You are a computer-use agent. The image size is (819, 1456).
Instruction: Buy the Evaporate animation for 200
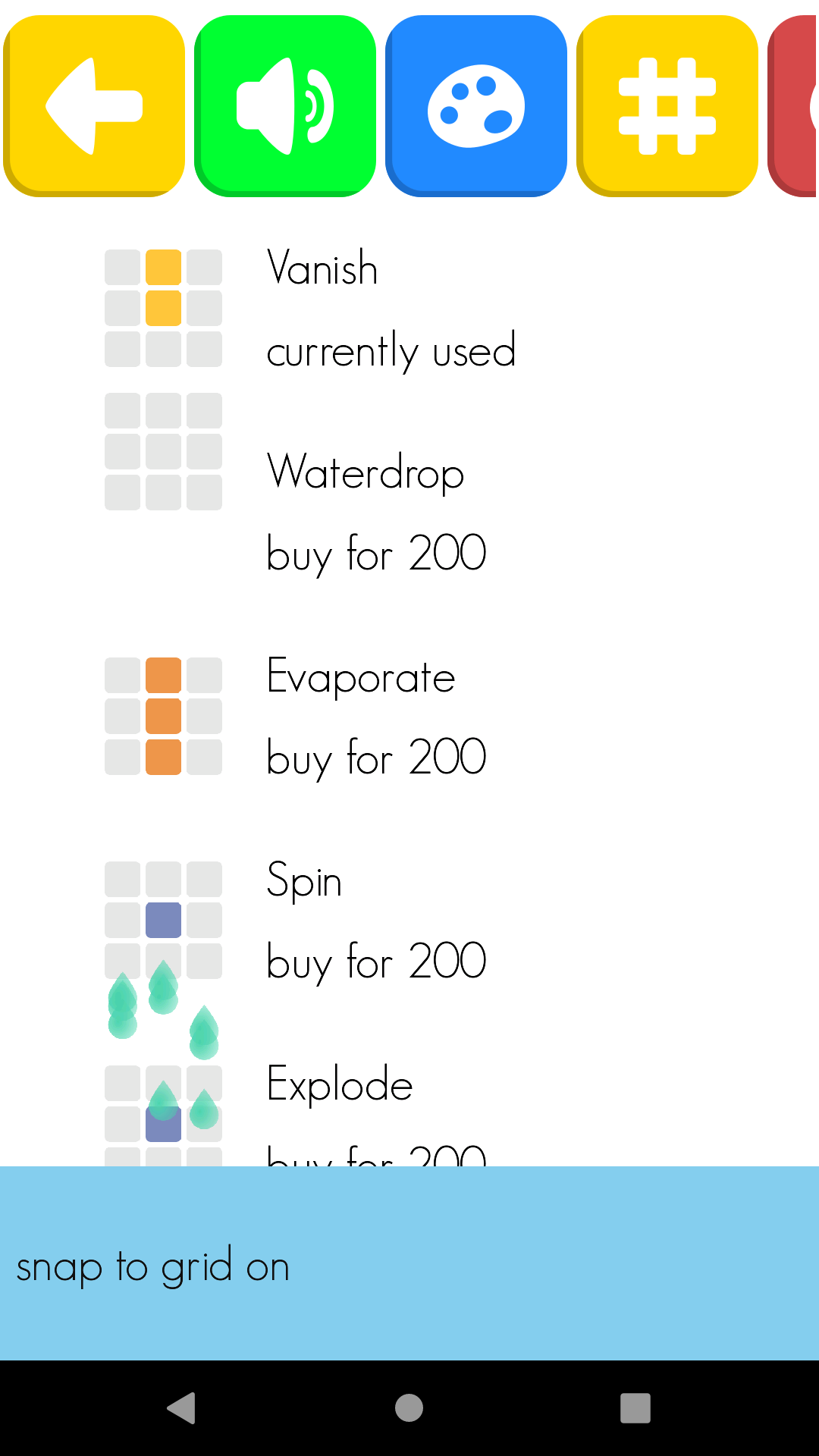pyautogui.click(x=376, y=757)
